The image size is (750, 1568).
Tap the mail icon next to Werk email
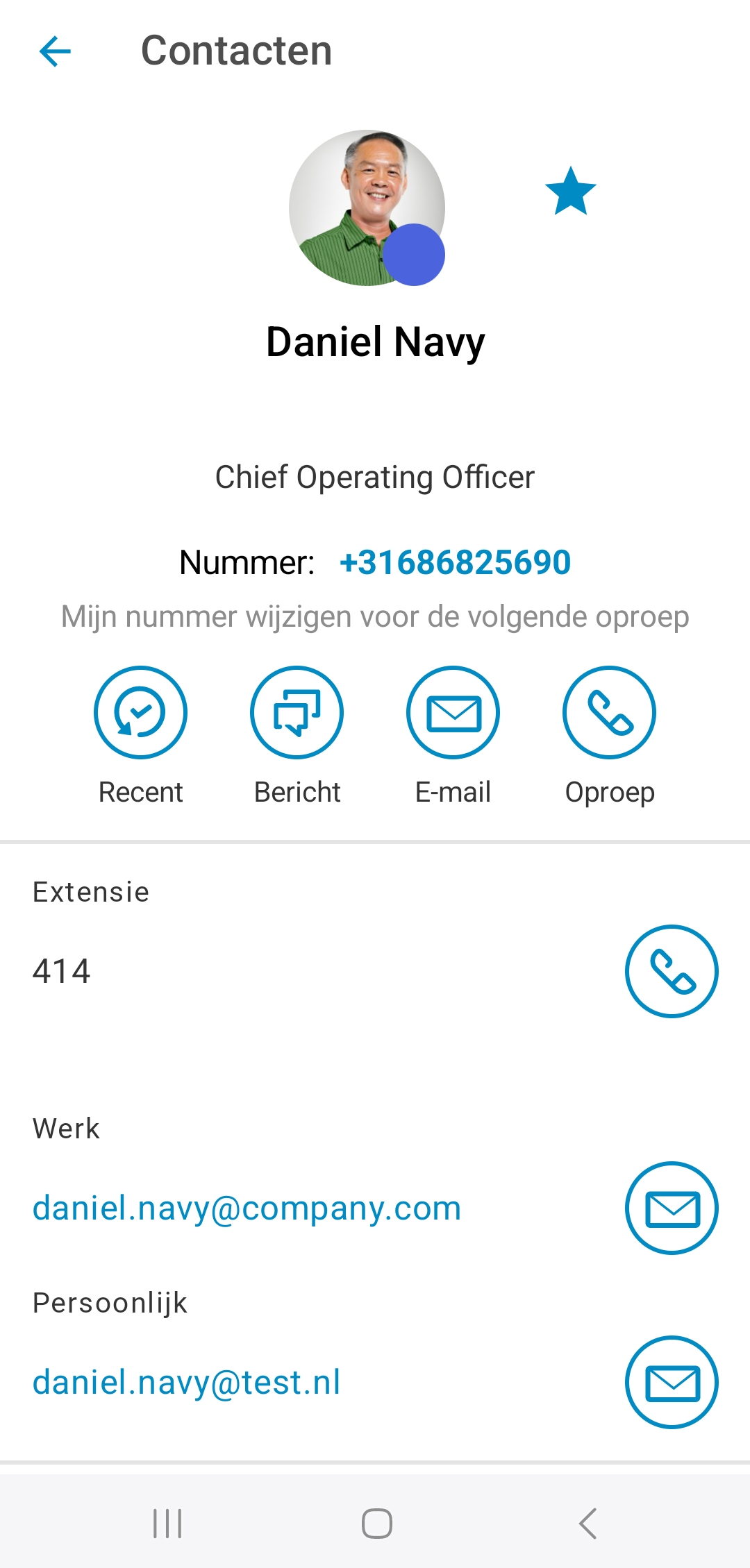(672, 1208)
